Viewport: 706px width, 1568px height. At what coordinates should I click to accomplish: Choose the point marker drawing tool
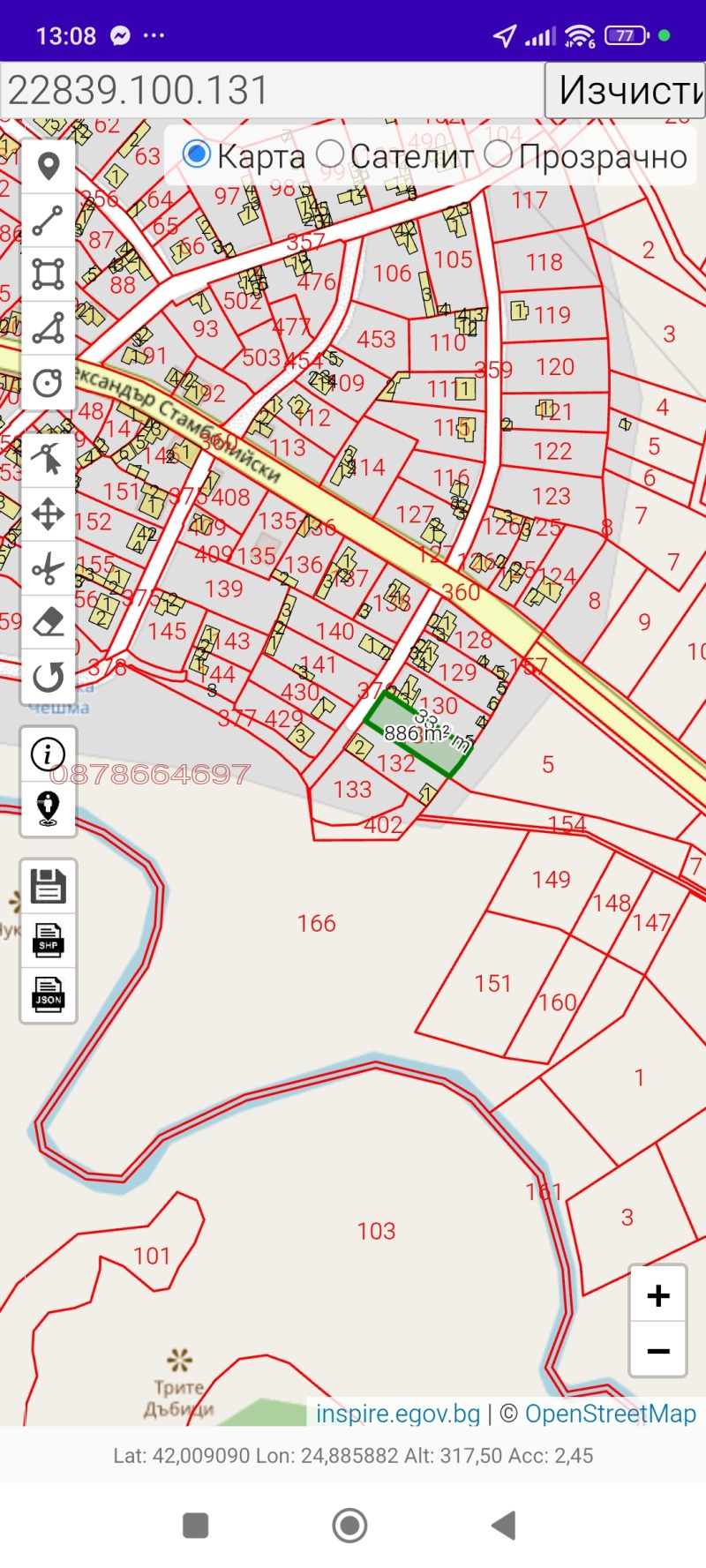pos(49,167)
